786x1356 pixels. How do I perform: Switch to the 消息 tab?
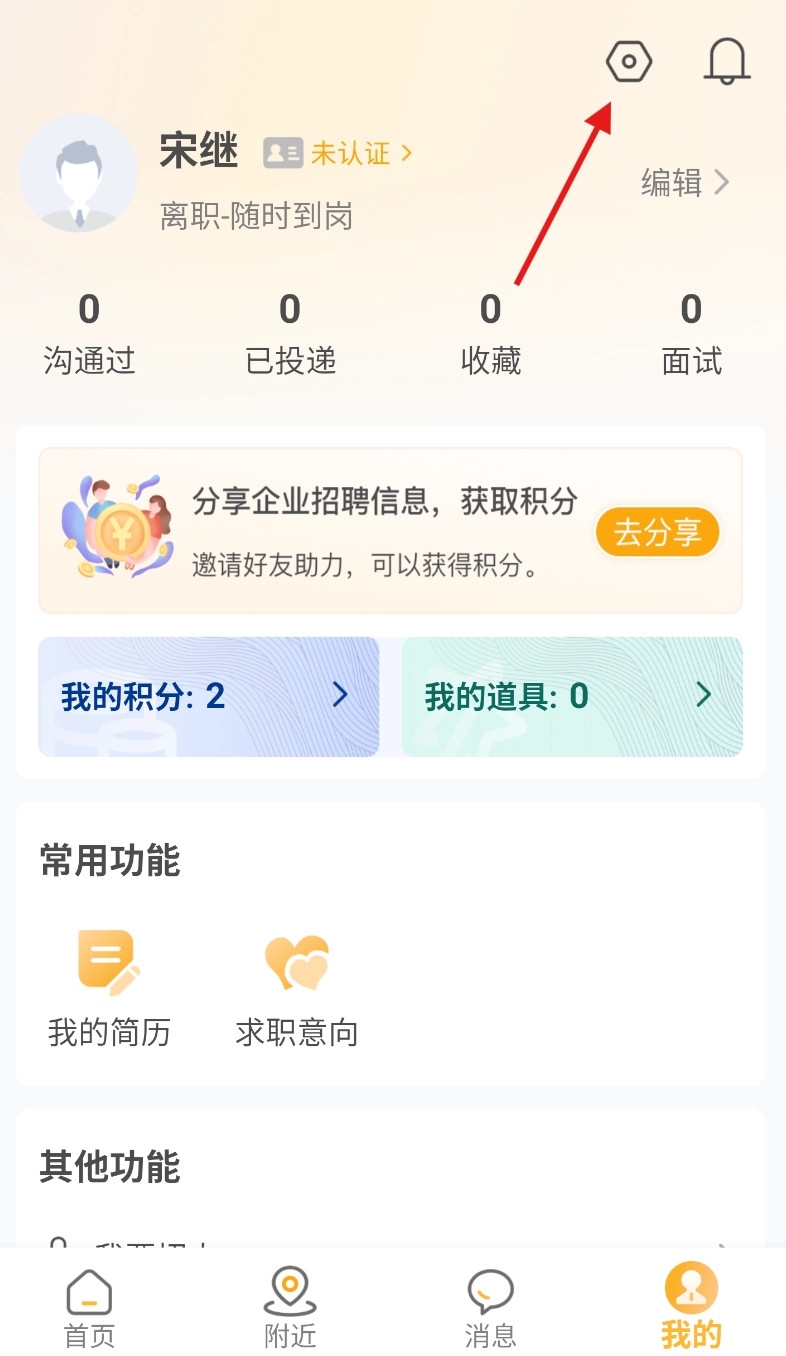coord(490,1307)
